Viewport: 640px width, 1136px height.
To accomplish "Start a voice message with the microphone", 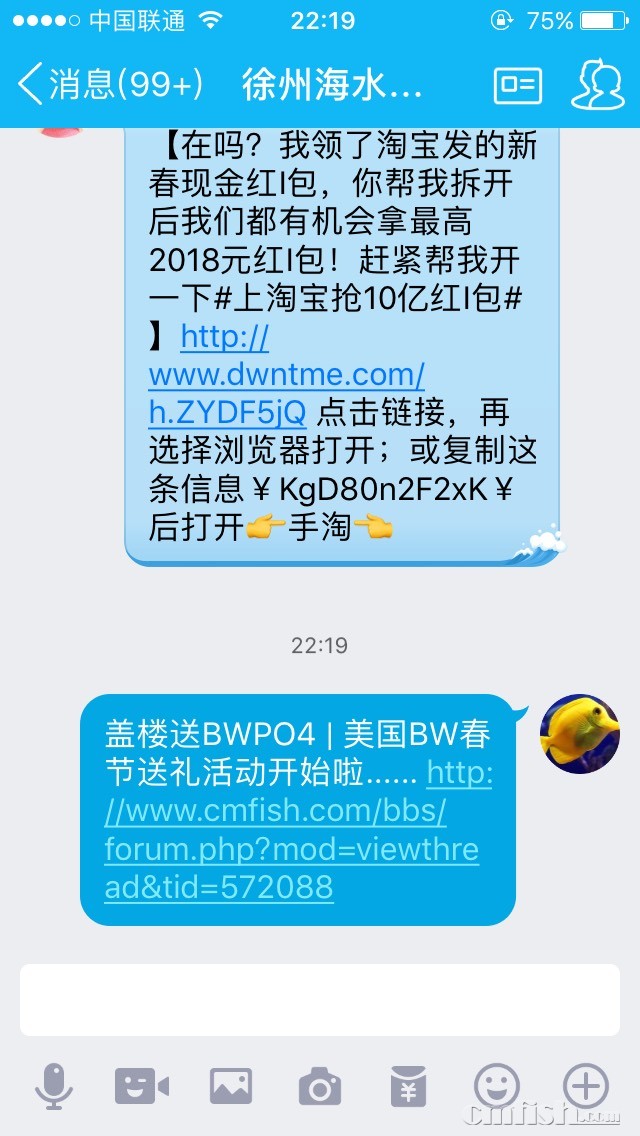I will coord(54,1085).
